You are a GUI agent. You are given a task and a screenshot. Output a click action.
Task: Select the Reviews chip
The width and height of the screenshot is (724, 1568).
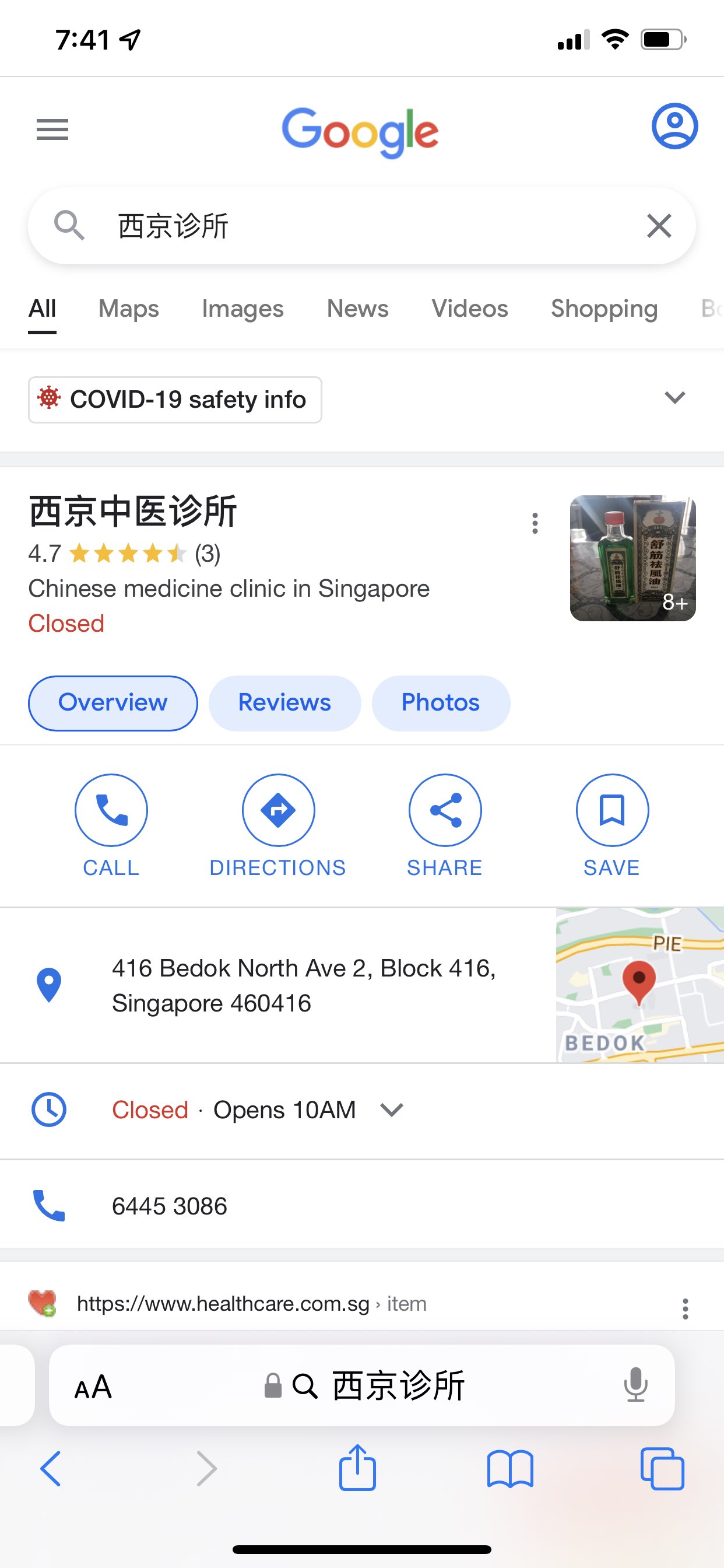click(x=284, y=702)
